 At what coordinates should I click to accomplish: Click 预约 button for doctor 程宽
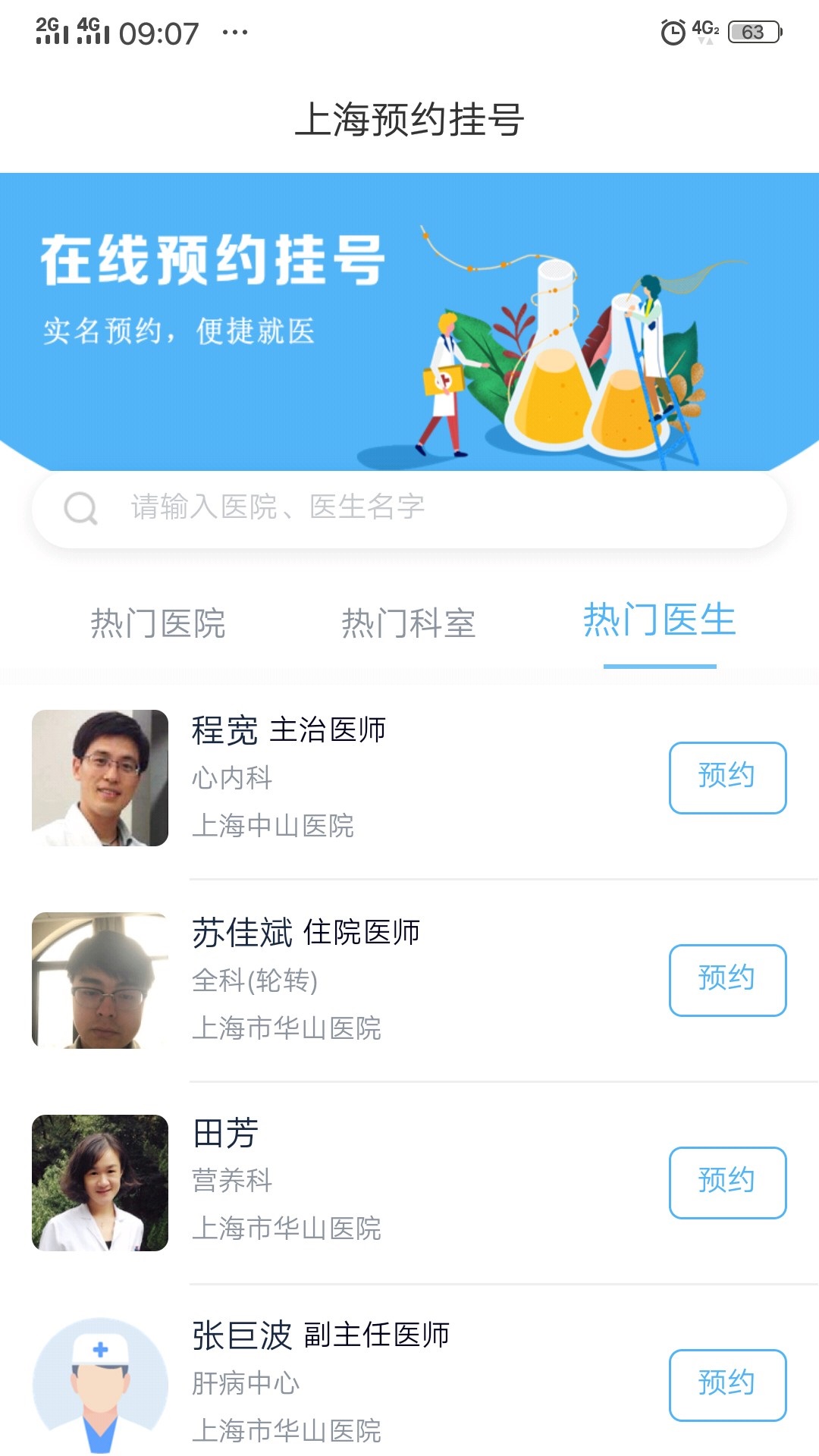(x=727, y=777)
